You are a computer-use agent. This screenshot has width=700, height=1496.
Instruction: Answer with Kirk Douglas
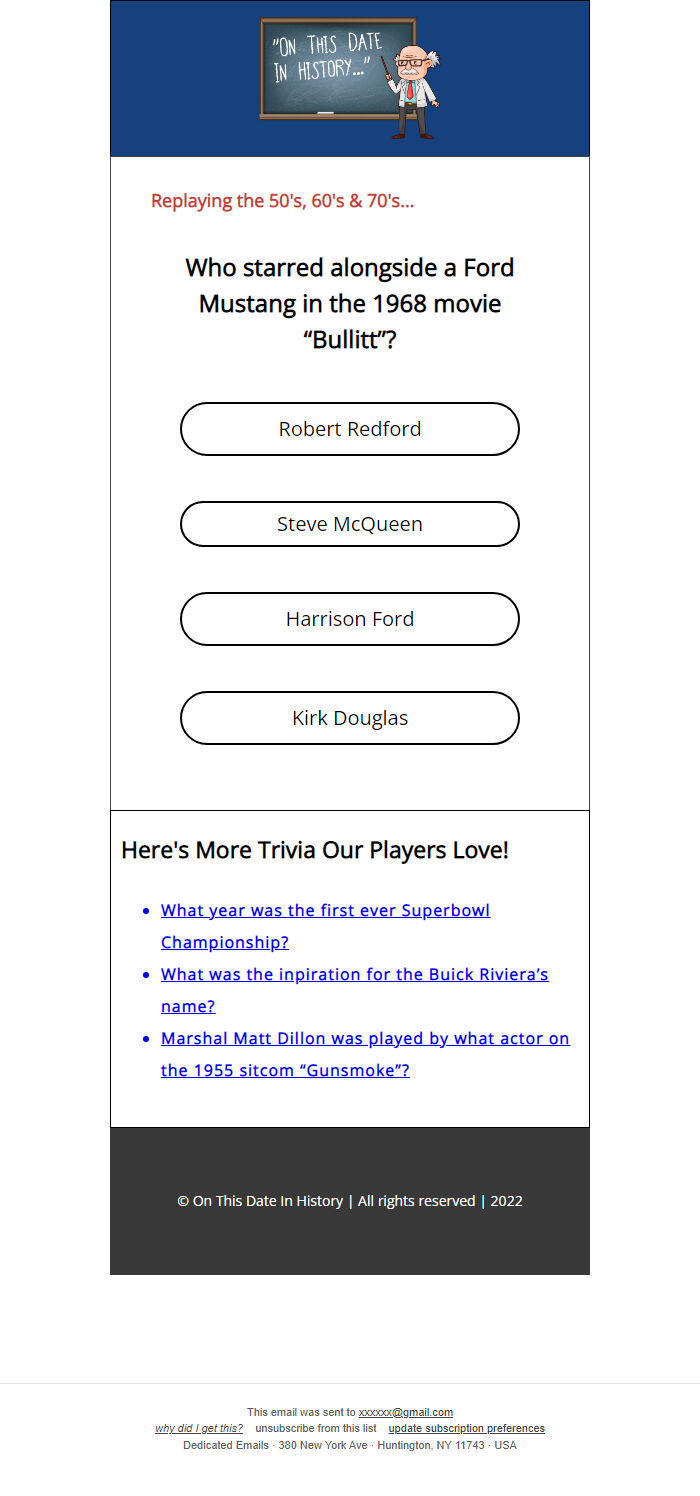pyautogui.click(x=349, y=718)
